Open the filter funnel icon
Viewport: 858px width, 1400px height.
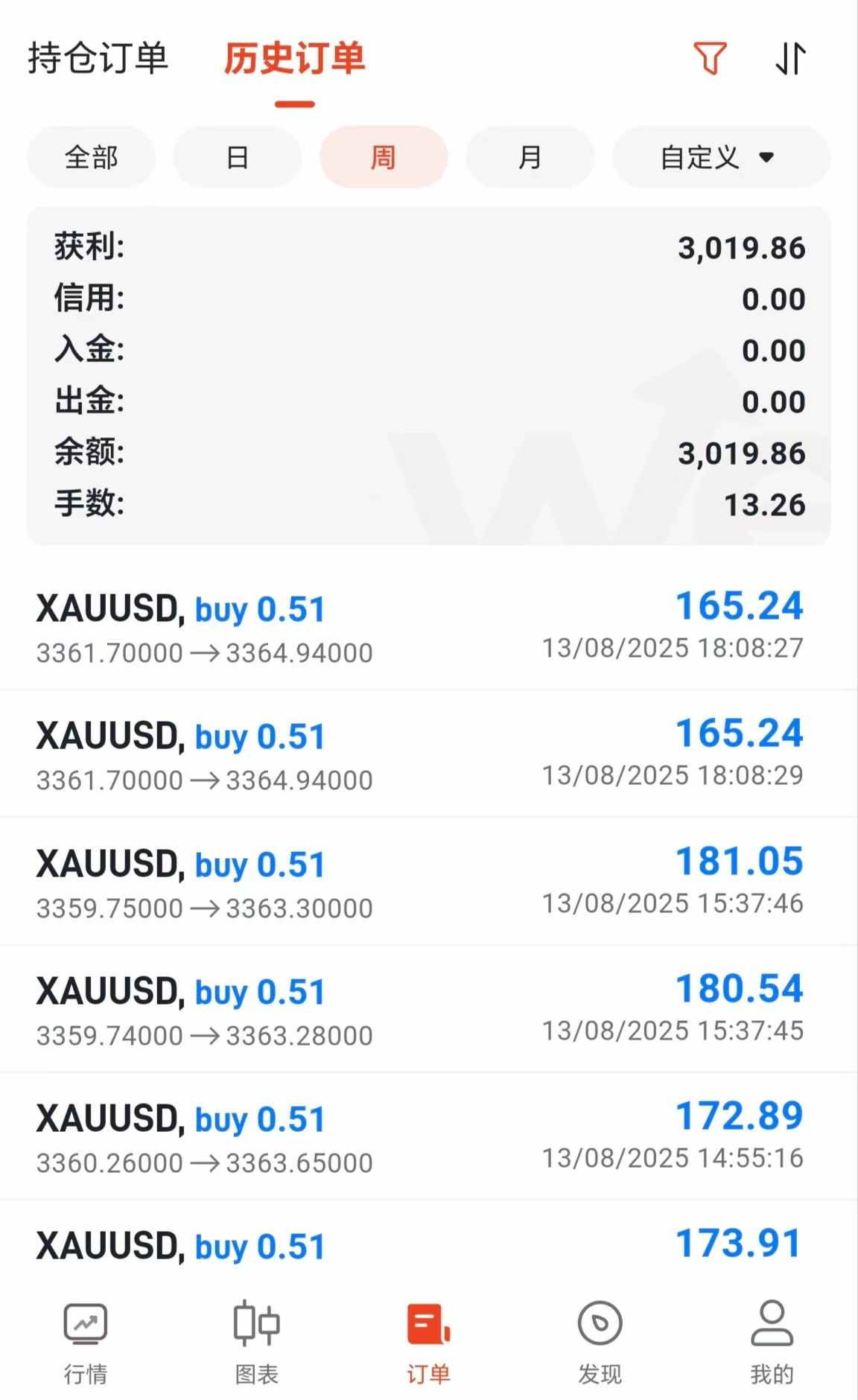coord(709,59)
